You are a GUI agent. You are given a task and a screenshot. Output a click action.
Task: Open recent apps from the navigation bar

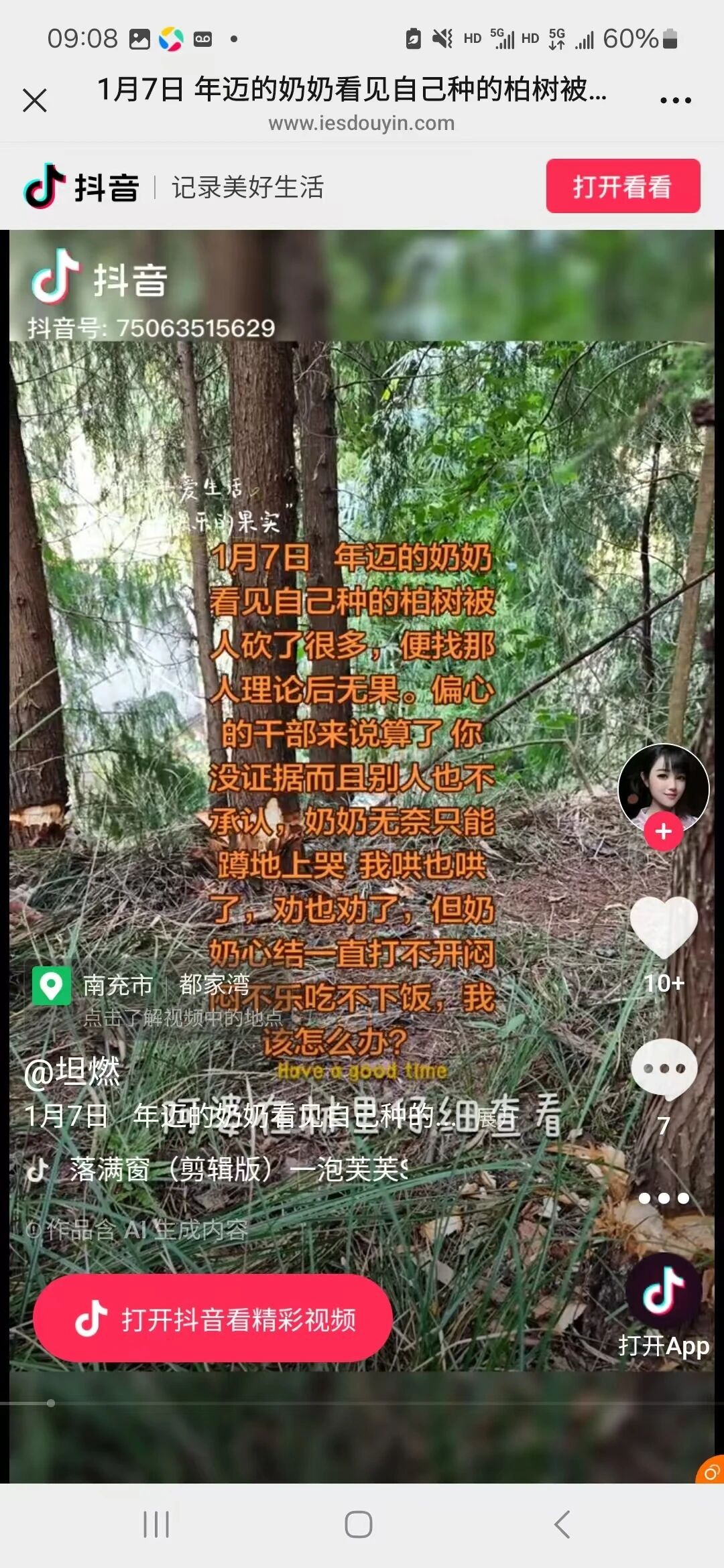coord(156,1524)
